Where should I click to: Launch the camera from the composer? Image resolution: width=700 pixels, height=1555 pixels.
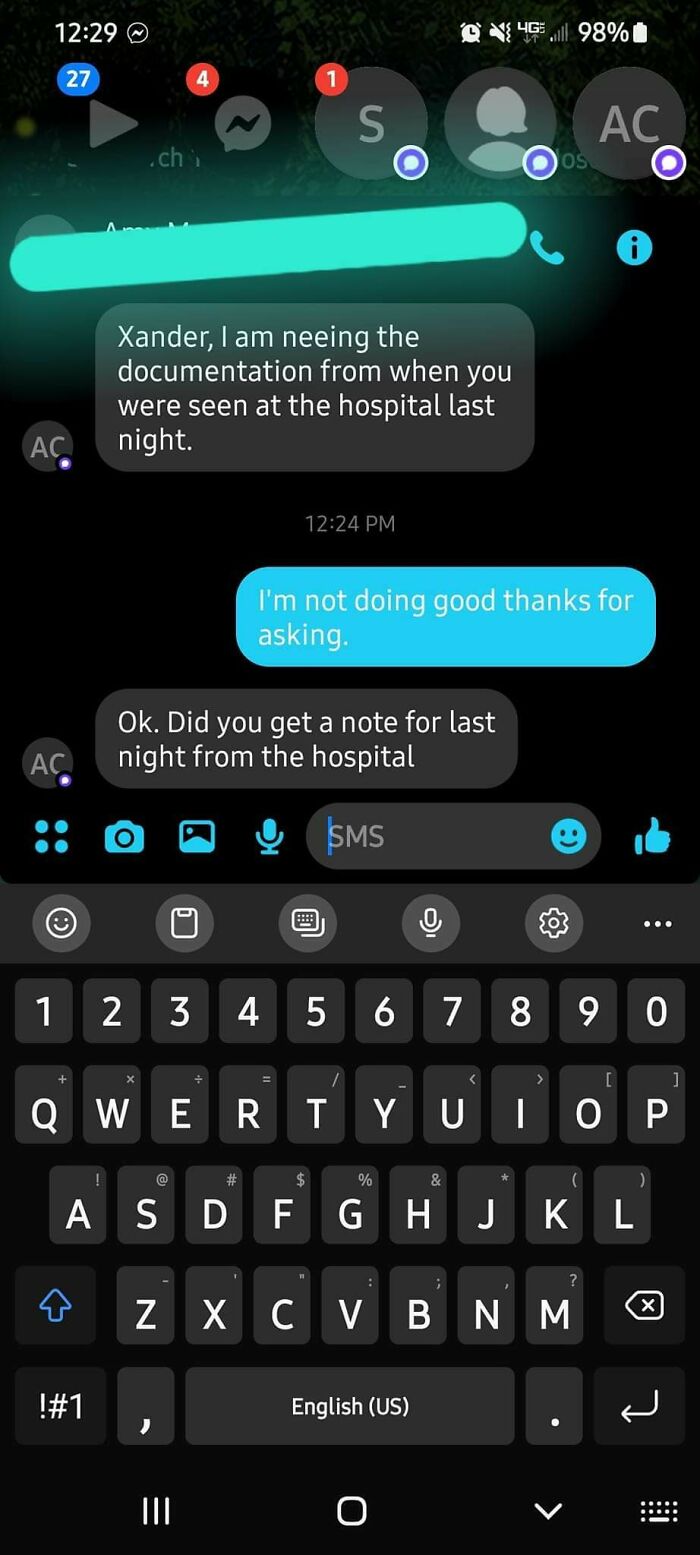point(124,836)
